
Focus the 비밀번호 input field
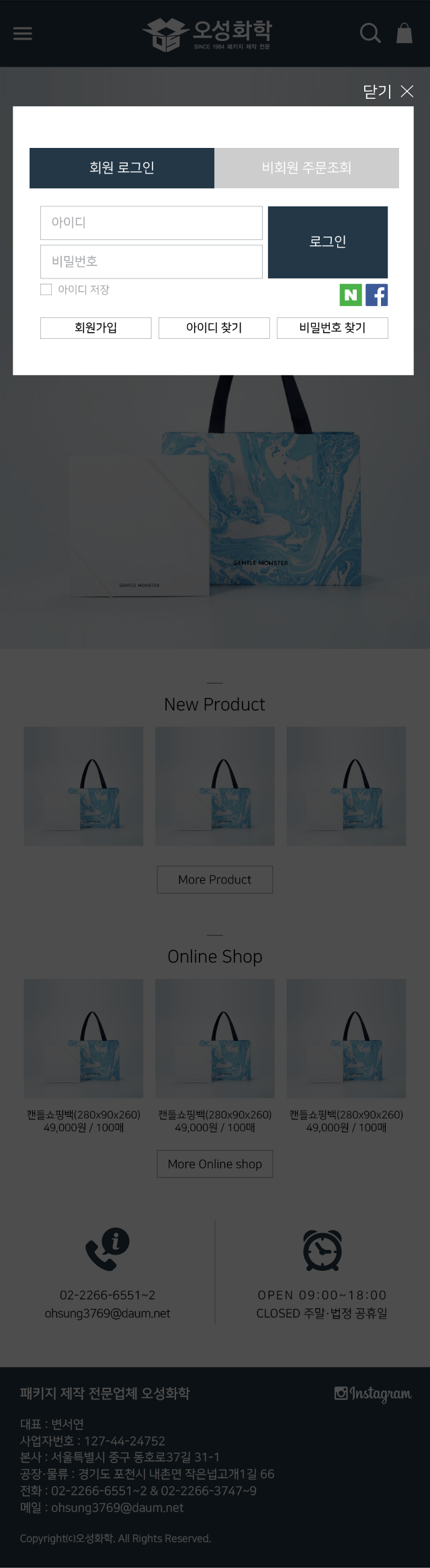pyautogui.click(x=151, y=262)
